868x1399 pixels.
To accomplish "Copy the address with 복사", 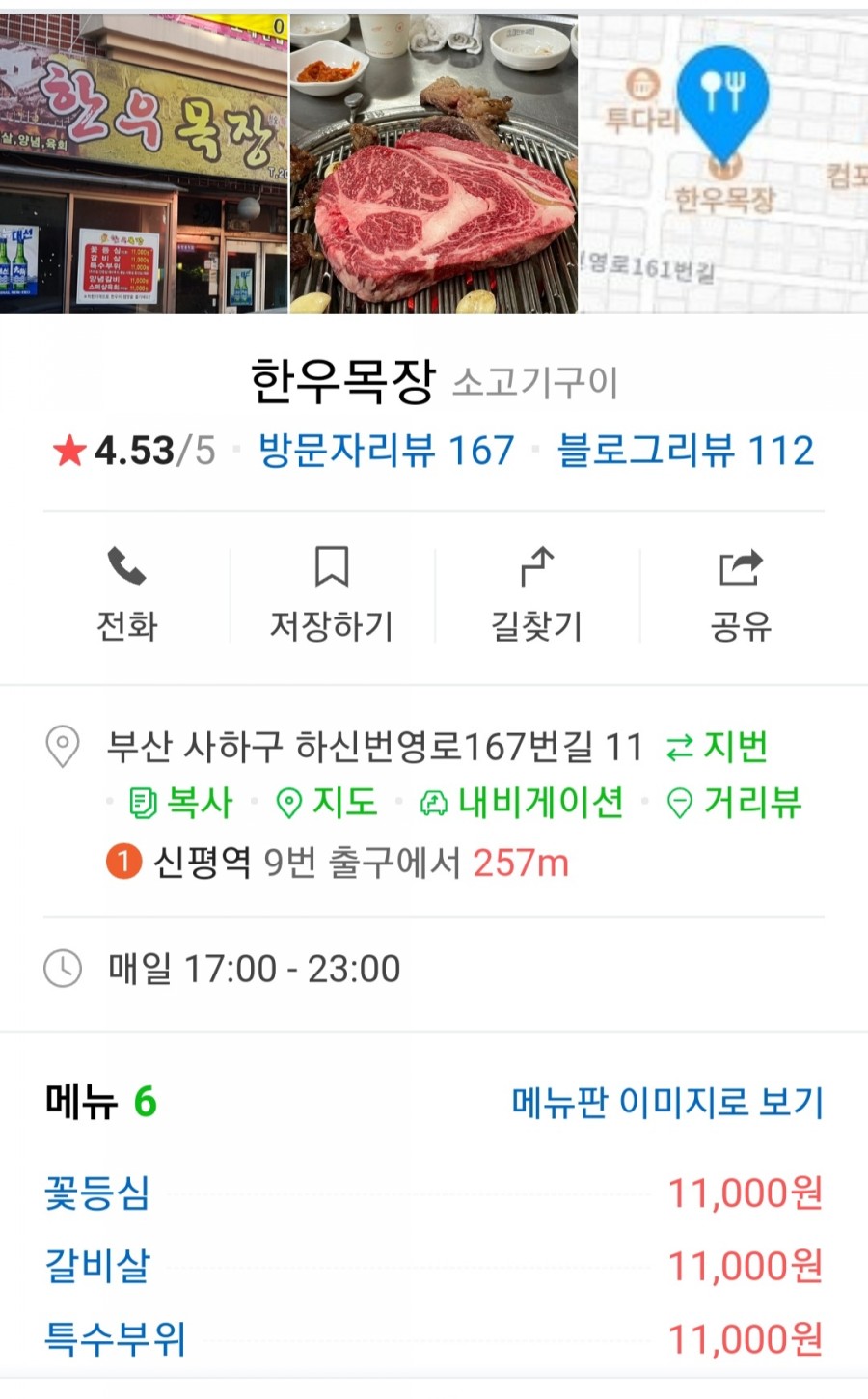I will coord(182,803).
